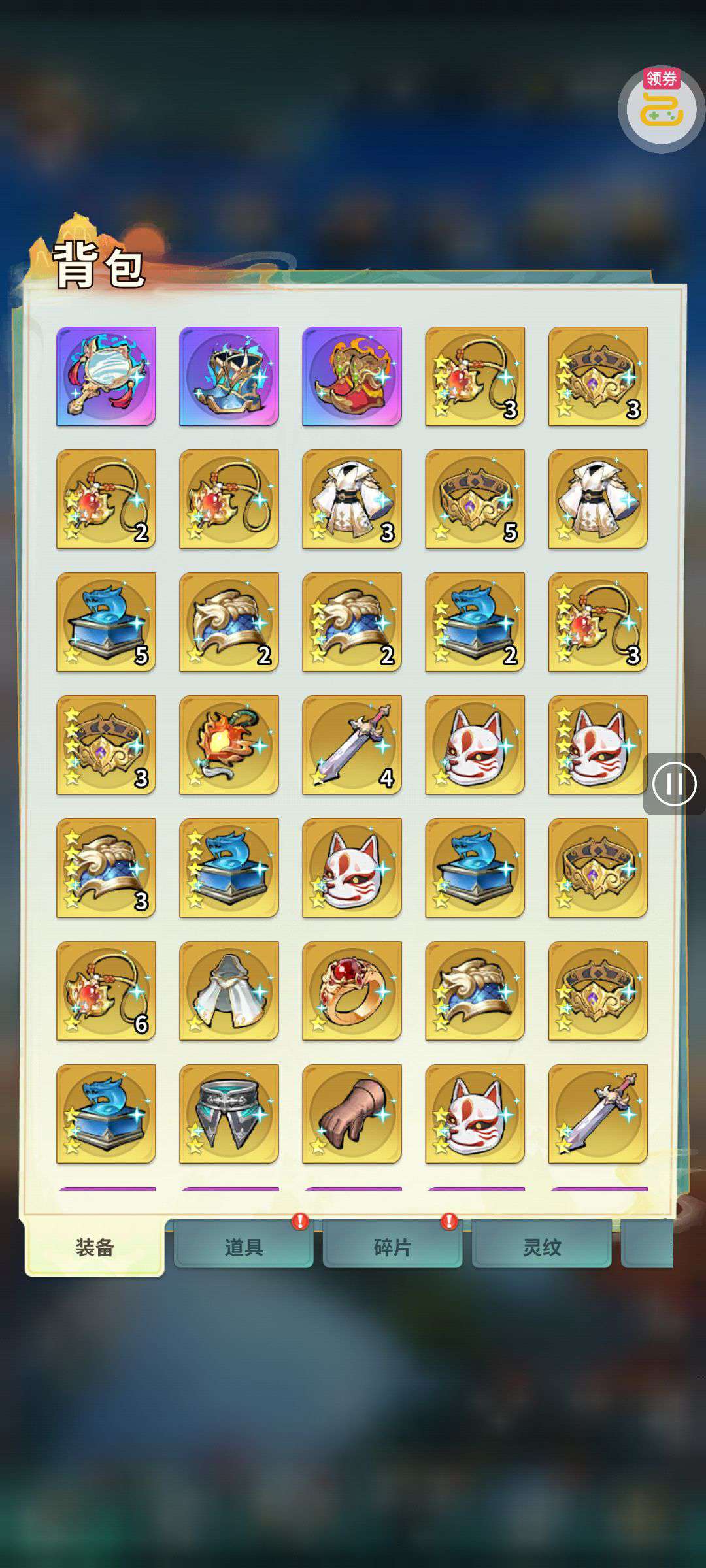Tap the pause floating button
The image size is (706, 1568).
674,783
